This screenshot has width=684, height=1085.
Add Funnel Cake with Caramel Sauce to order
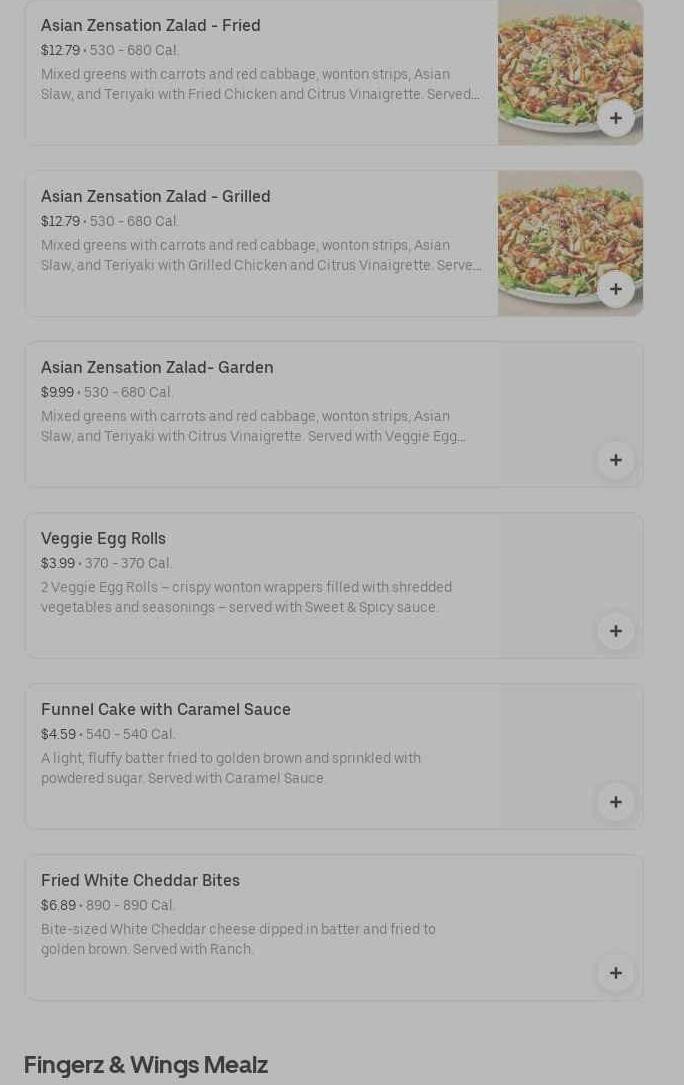point(615,802)
